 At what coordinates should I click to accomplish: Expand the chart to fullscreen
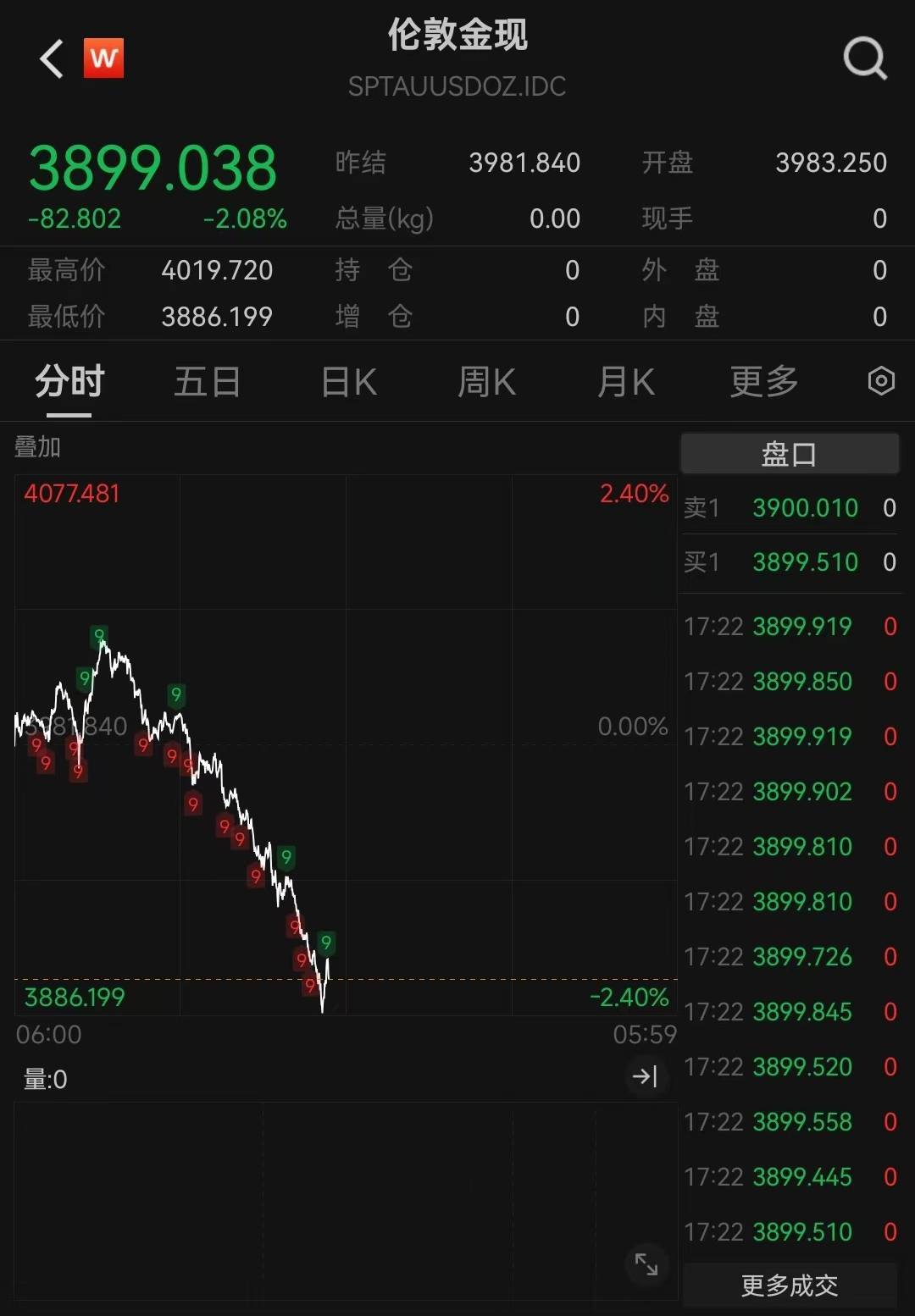646,1264
